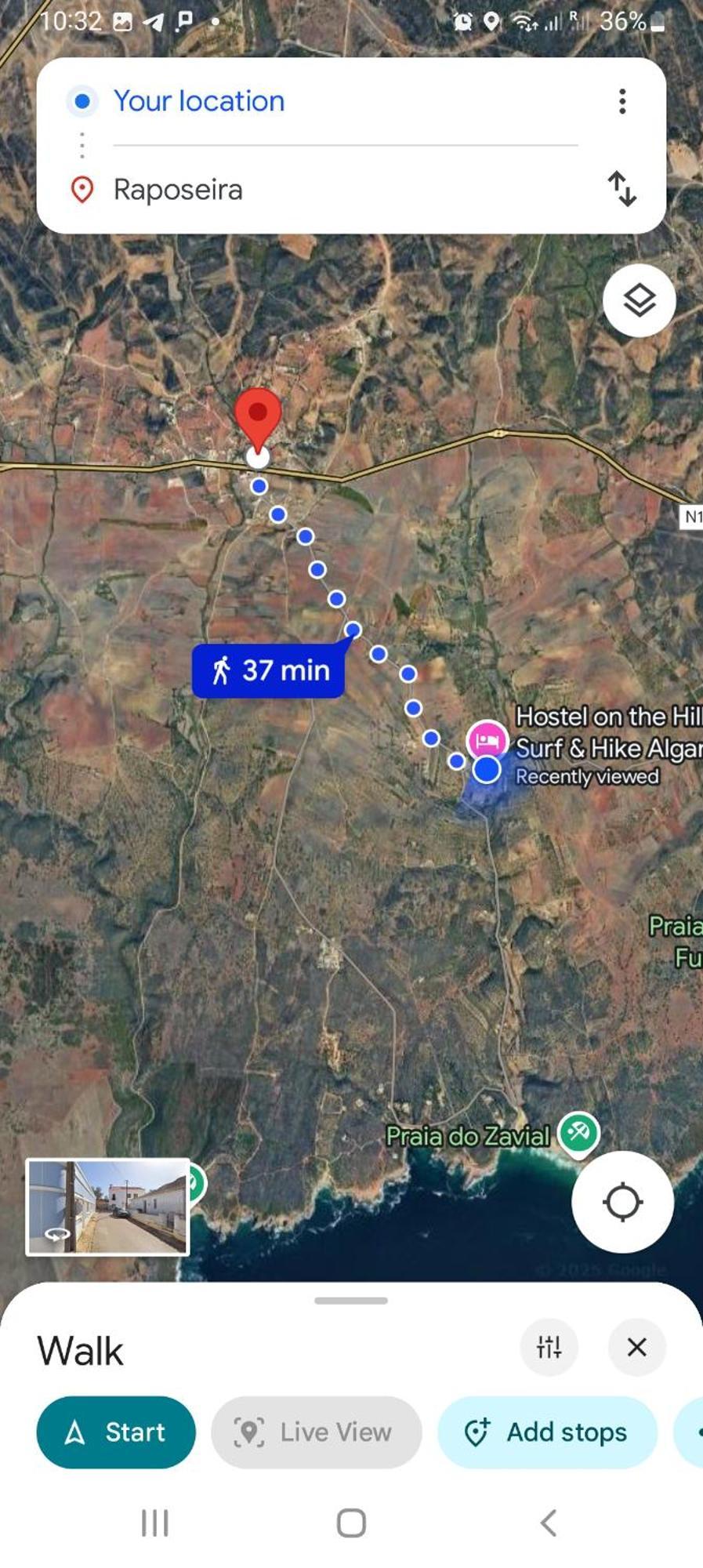Image resolution: width=703 pixels, height=1568 pixels.
Task: Open route options settings
Action: [549, 1347]
